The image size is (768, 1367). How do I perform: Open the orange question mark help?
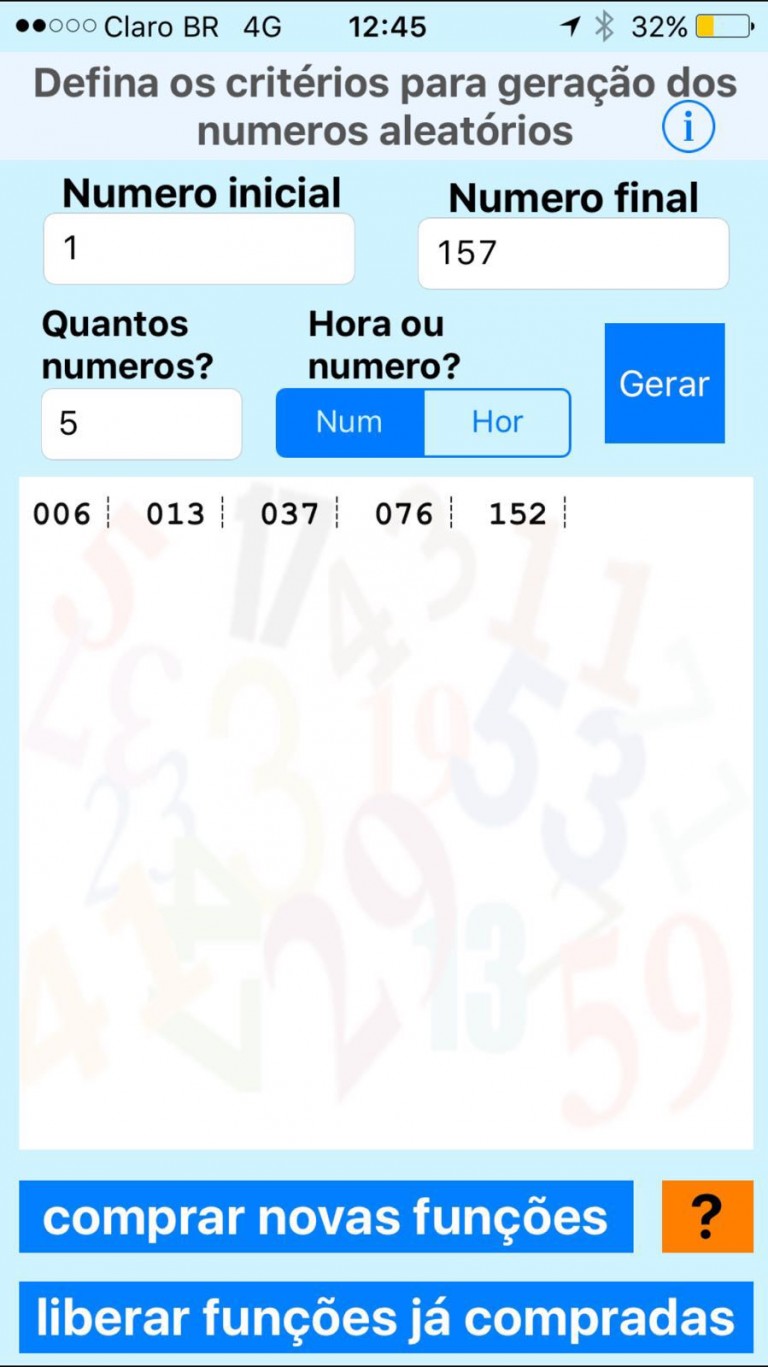click(707, 1217)
